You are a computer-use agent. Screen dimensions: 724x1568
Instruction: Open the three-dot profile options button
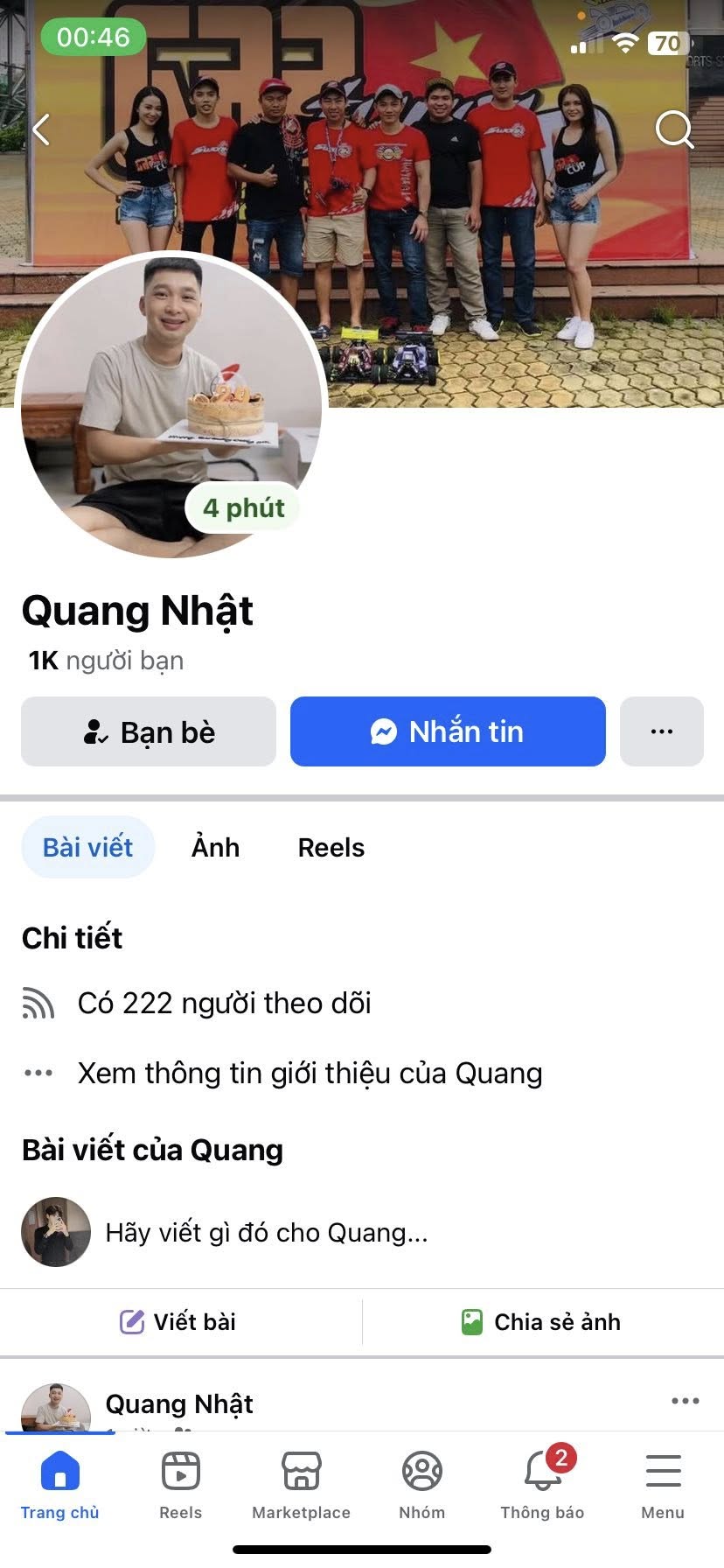pos(662,731)
